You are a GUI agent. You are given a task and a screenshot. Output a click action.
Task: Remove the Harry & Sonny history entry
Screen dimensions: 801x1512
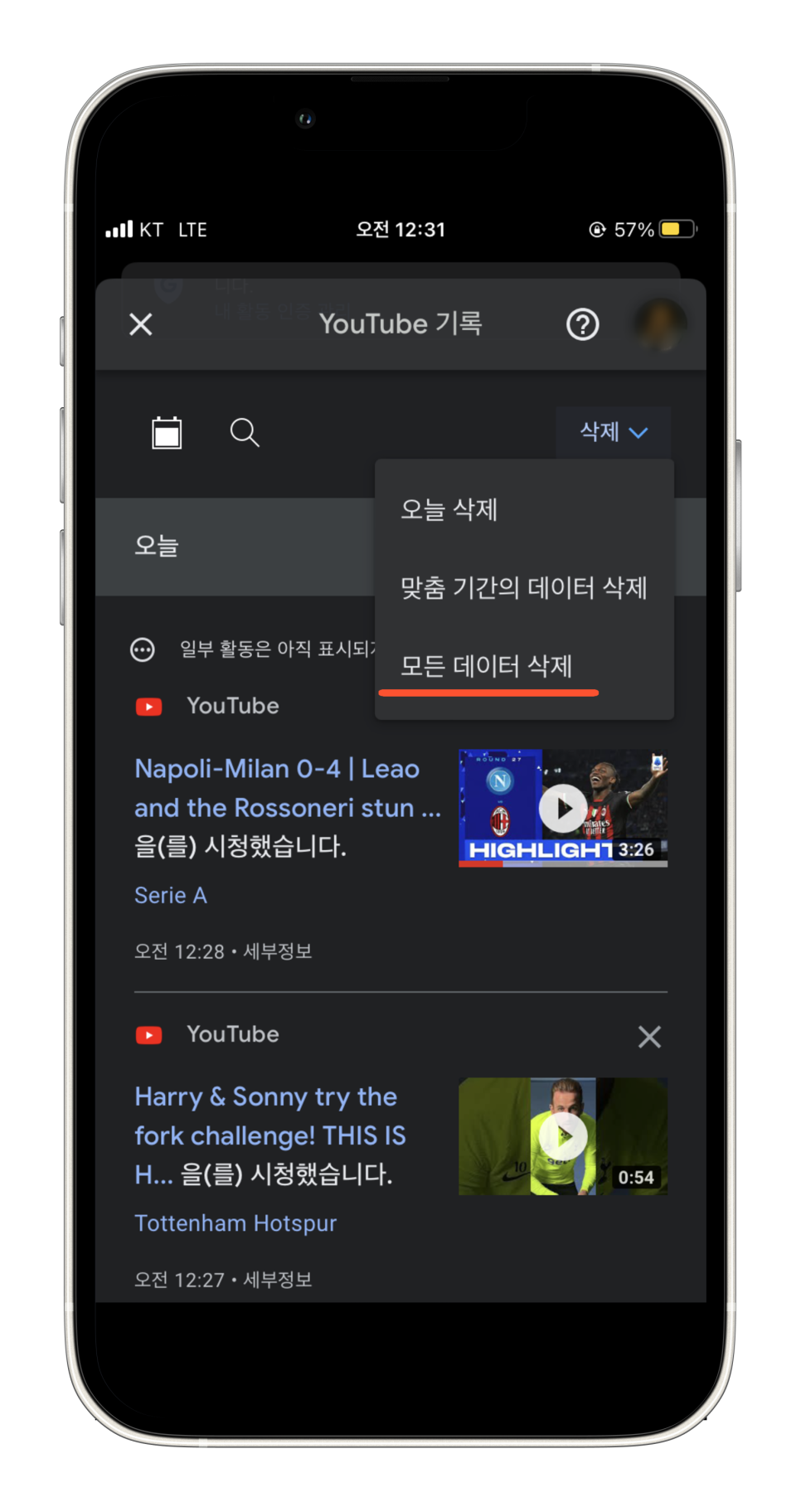[649, 1036]
